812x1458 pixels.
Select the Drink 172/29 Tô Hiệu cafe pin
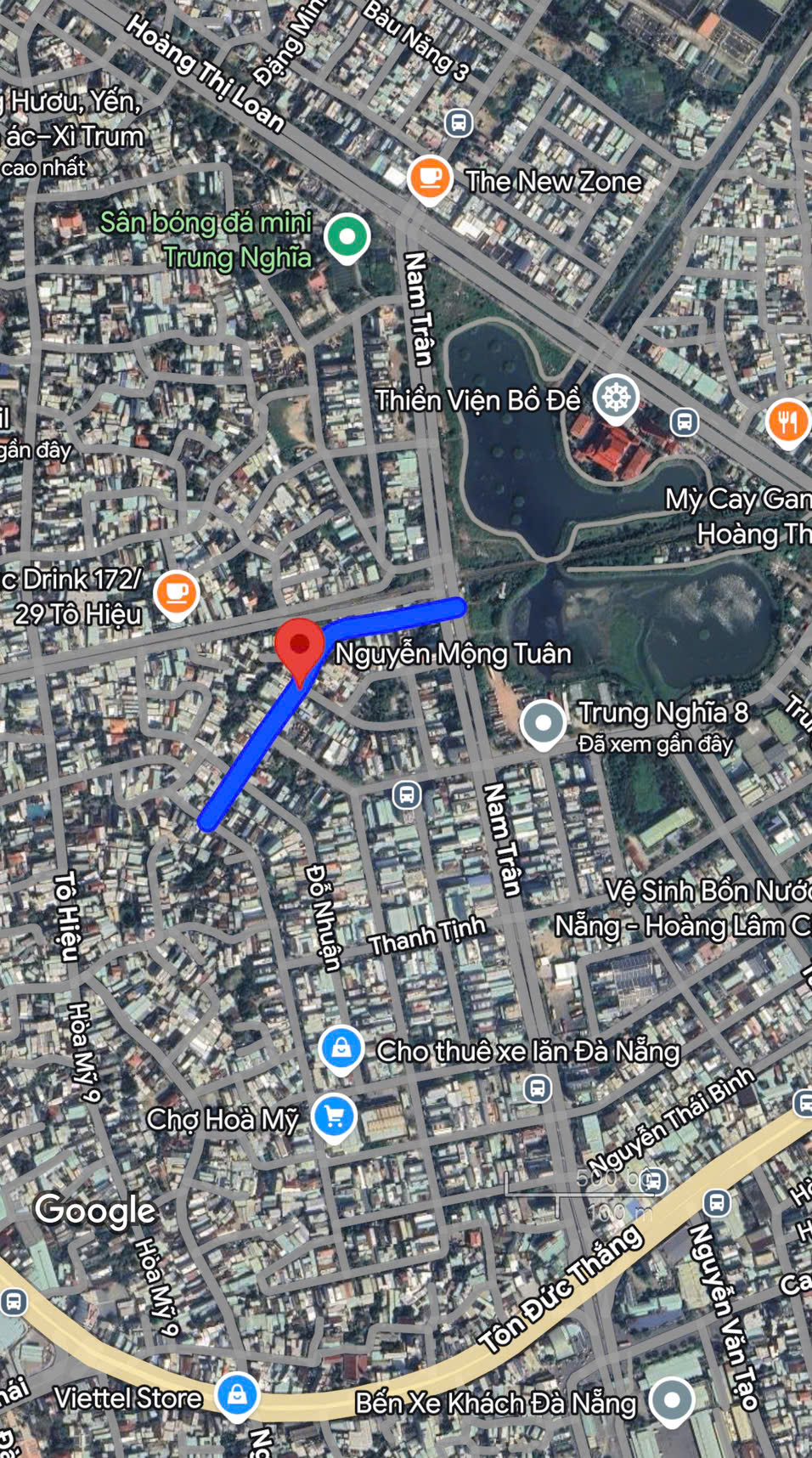coord(177,592)
